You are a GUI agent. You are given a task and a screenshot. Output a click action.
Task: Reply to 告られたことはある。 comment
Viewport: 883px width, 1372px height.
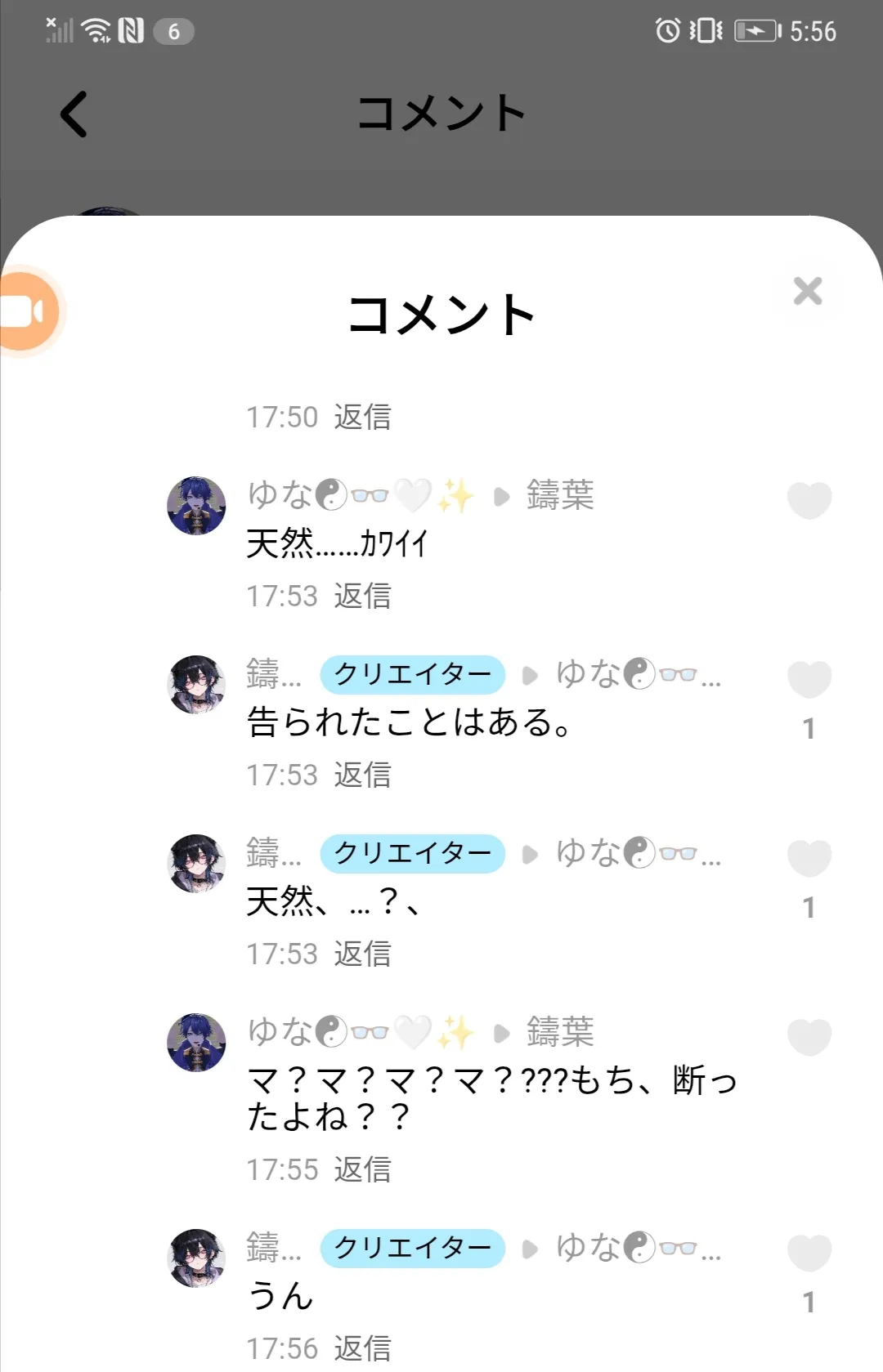coord(362,775)
